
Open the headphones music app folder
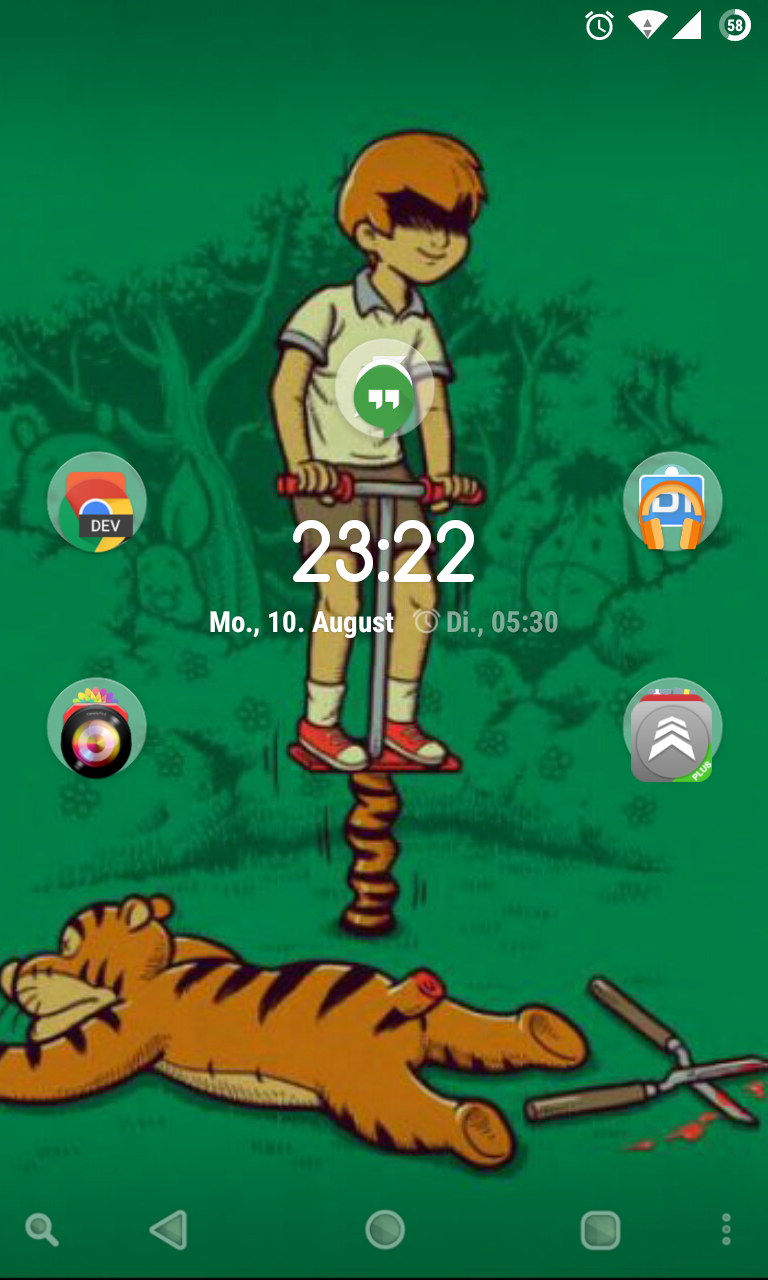[672, 502]
